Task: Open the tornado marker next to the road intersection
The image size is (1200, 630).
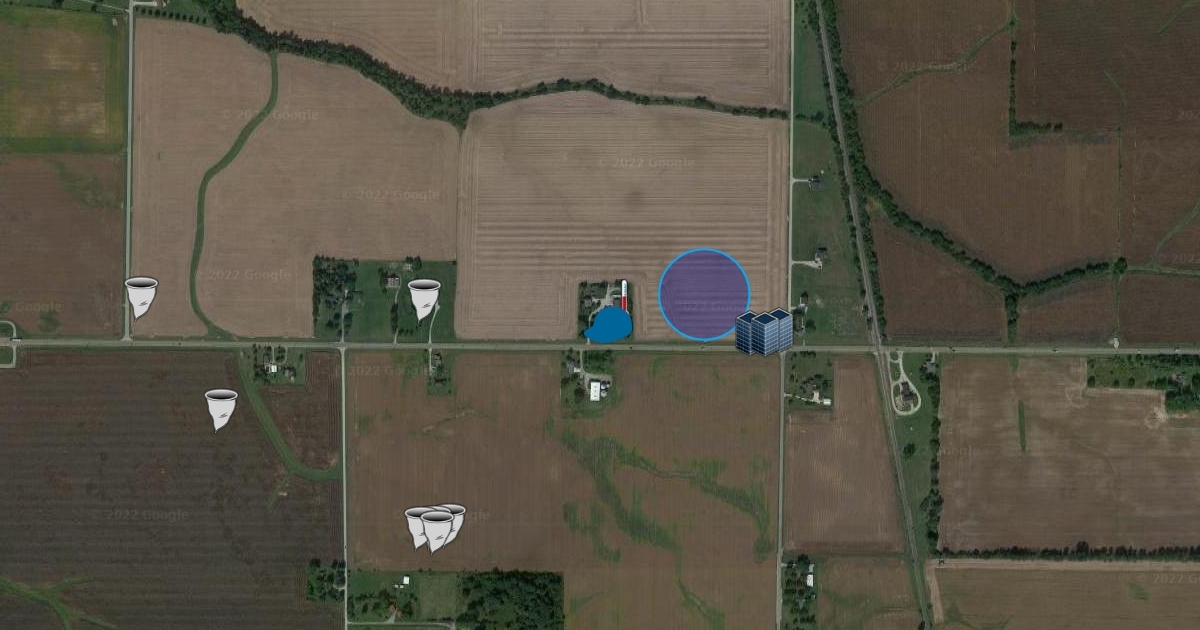Action: tap(141, 297)
